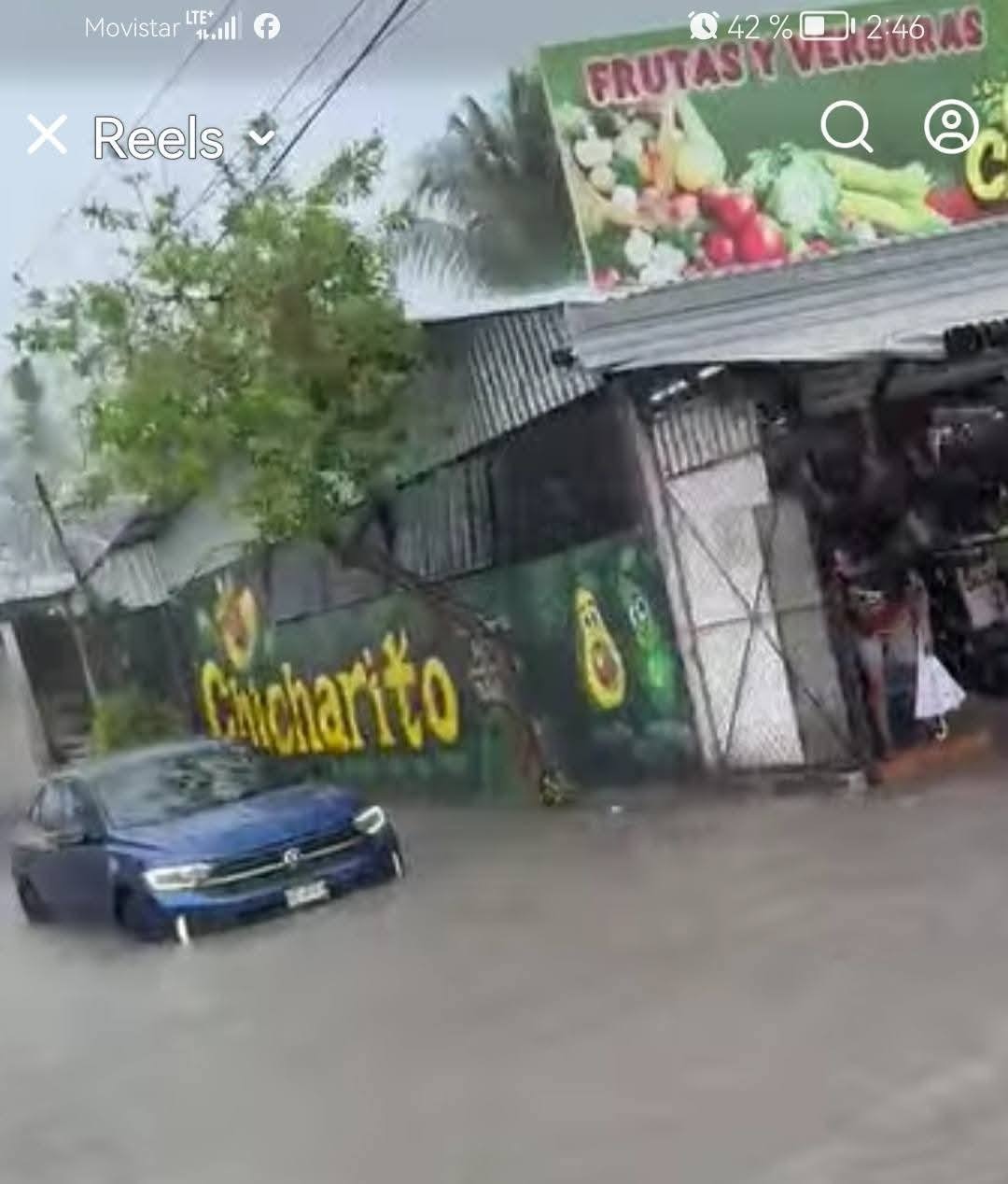Close the Reels viewer

pos(47,135)
